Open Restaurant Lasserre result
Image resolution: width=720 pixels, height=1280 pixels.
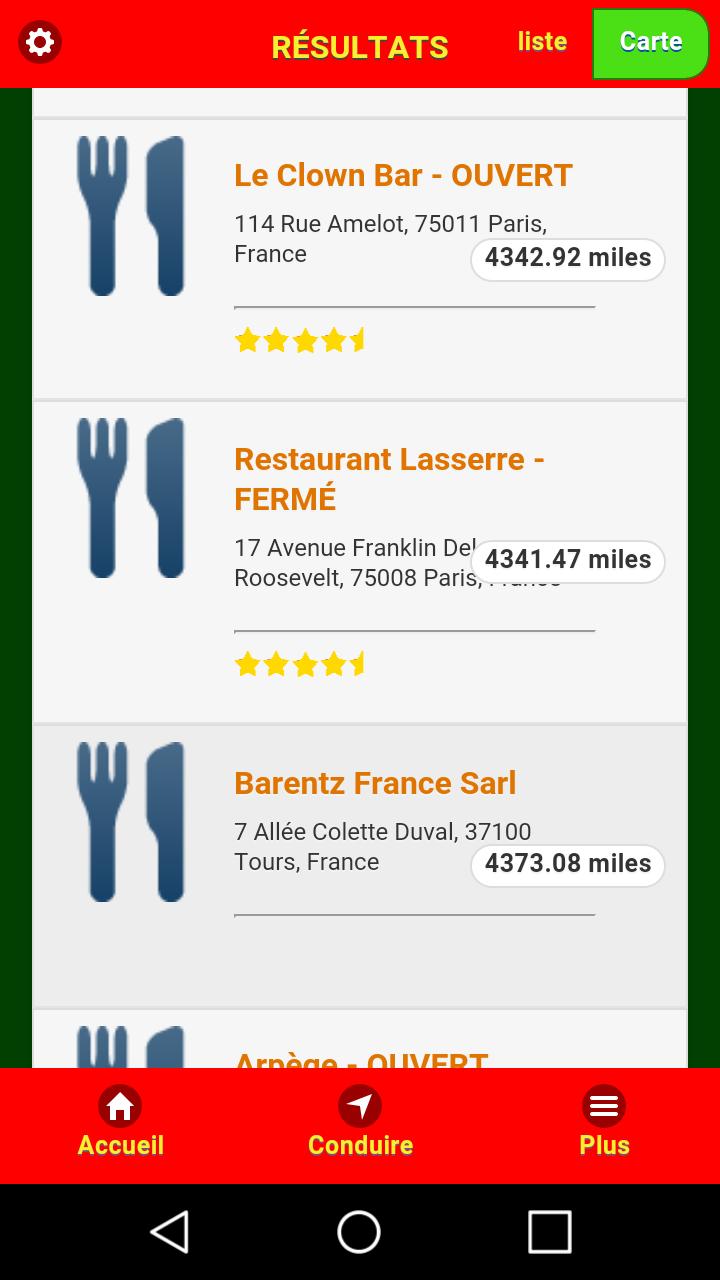[360, 563]
